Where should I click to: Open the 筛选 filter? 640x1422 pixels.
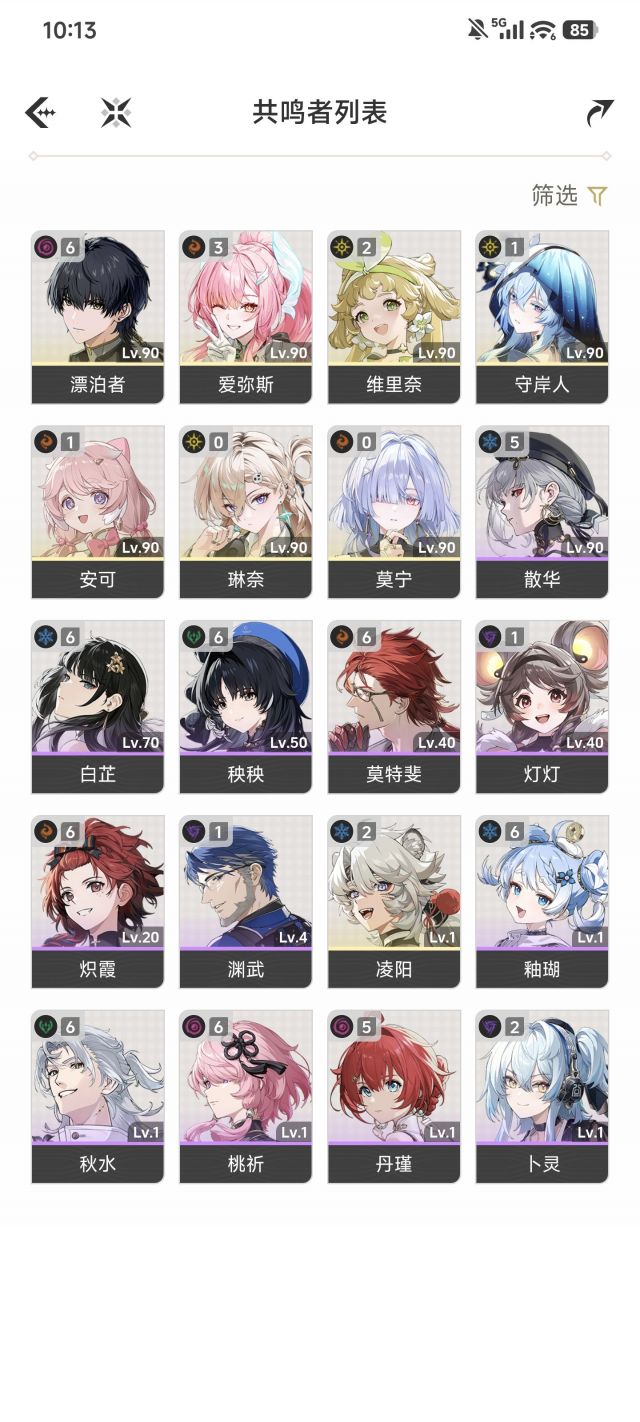point(569,196)
